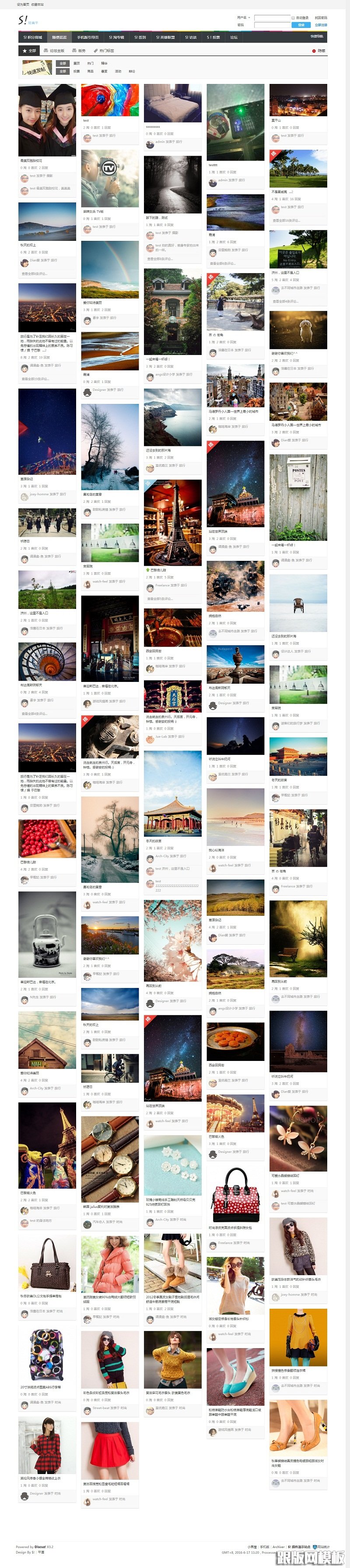Open the graduation girls photo post

(x=47, y=122)
